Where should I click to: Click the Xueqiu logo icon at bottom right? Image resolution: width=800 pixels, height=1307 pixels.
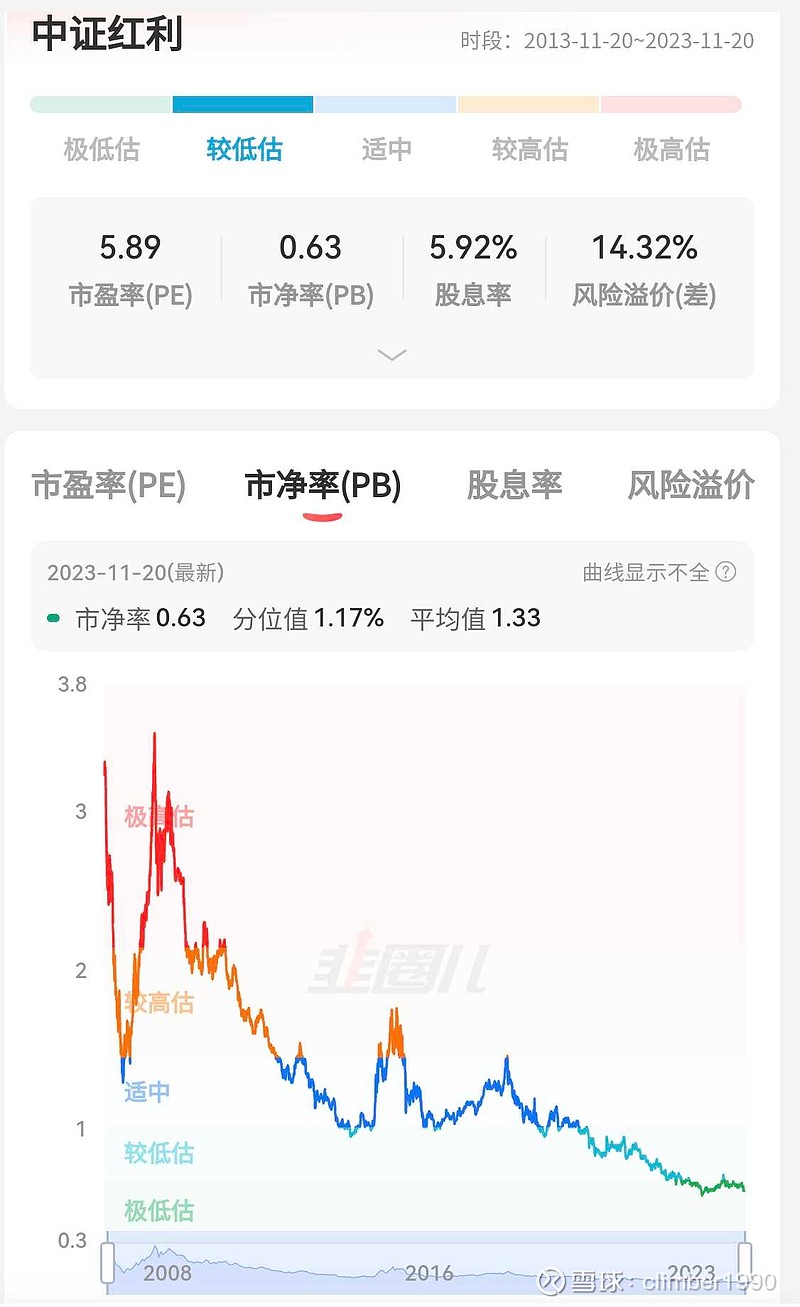click(552, 1282)
